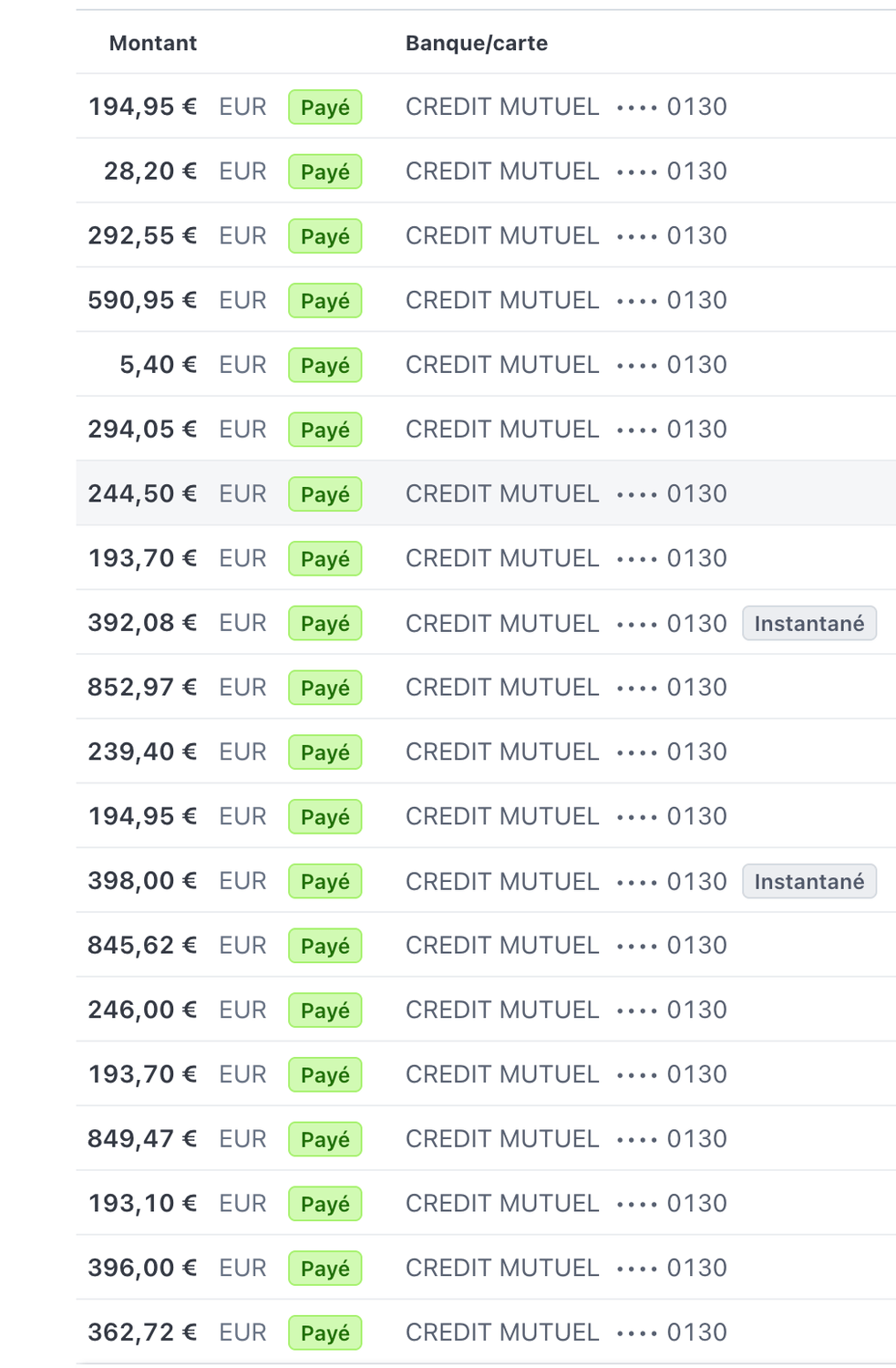Select the 590,95 € payout entry
Screen dimensions: 896x1368
(x=142, y=300)
